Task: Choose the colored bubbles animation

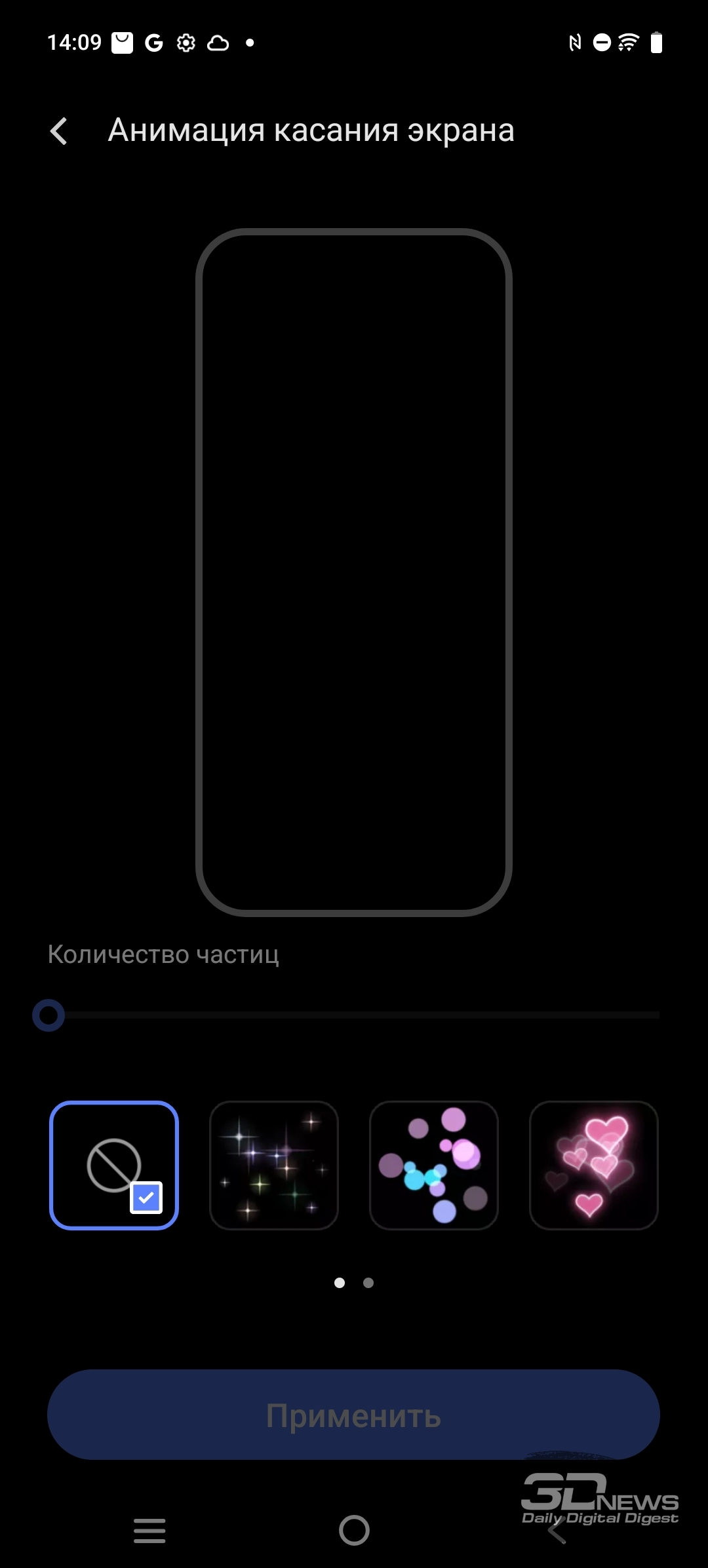Action: coord(434,1166)
